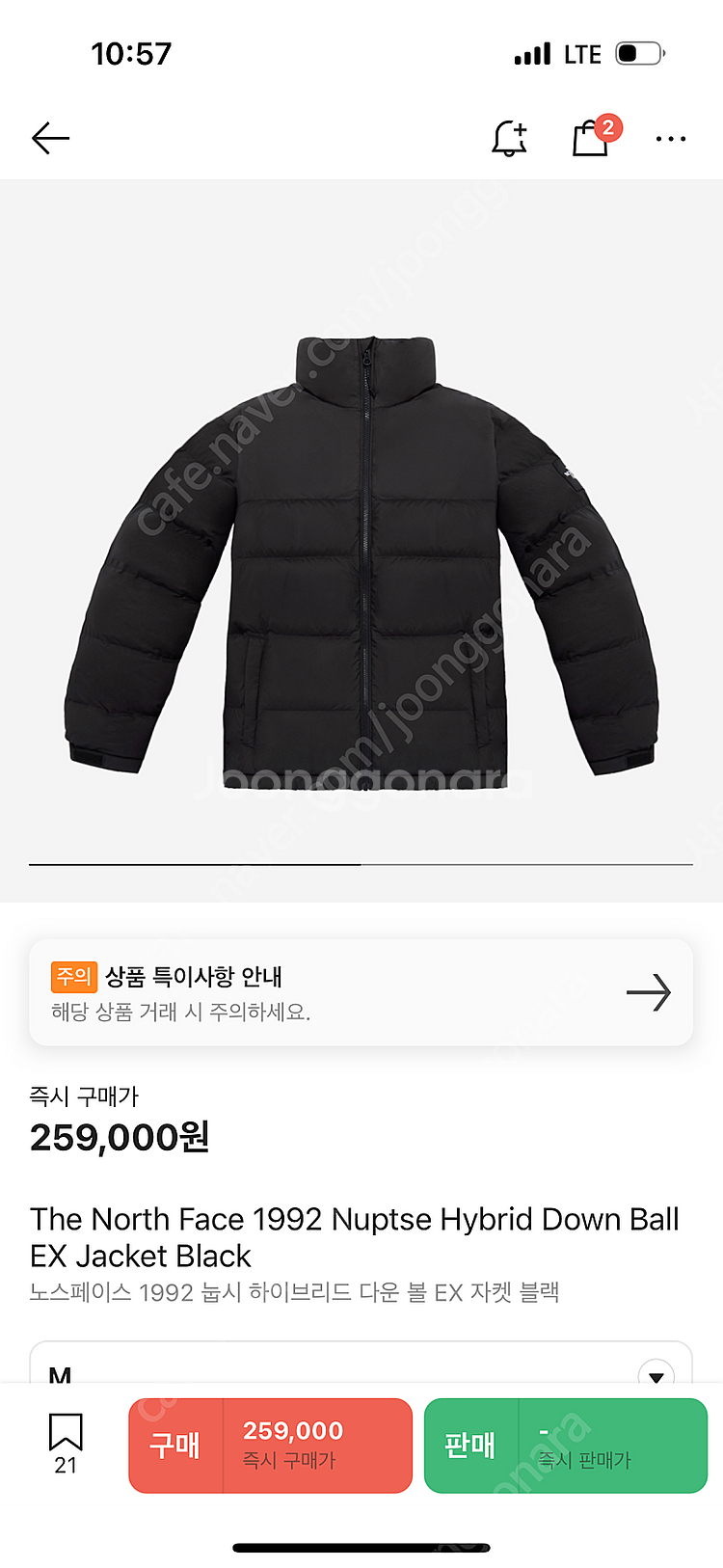
Task: Open the 상품 특이사항 안내 notice
Action: tap(361, 992)
